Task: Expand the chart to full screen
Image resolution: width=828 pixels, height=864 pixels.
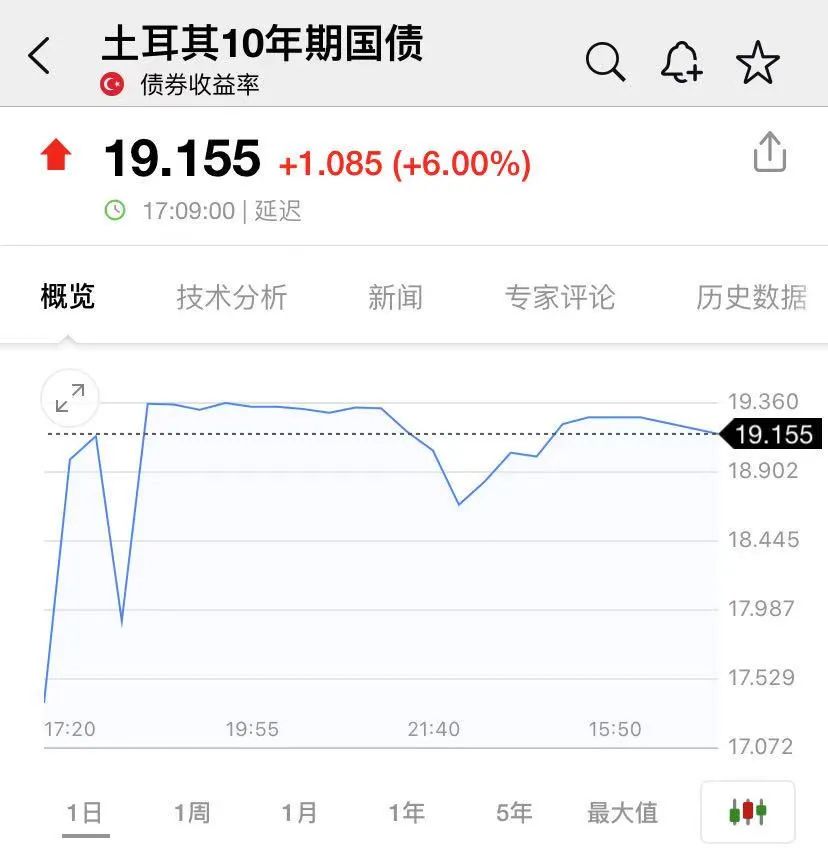Action: [70, 400]
